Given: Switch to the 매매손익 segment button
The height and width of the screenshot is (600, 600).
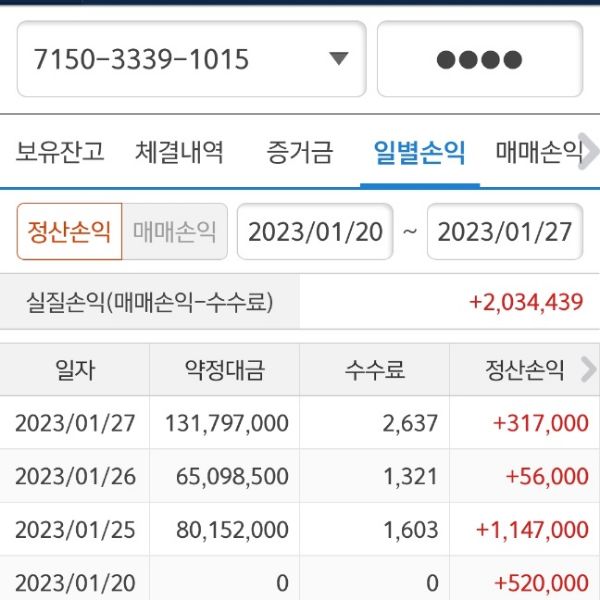Looking at the screenshot, I should tap(175, 232).
